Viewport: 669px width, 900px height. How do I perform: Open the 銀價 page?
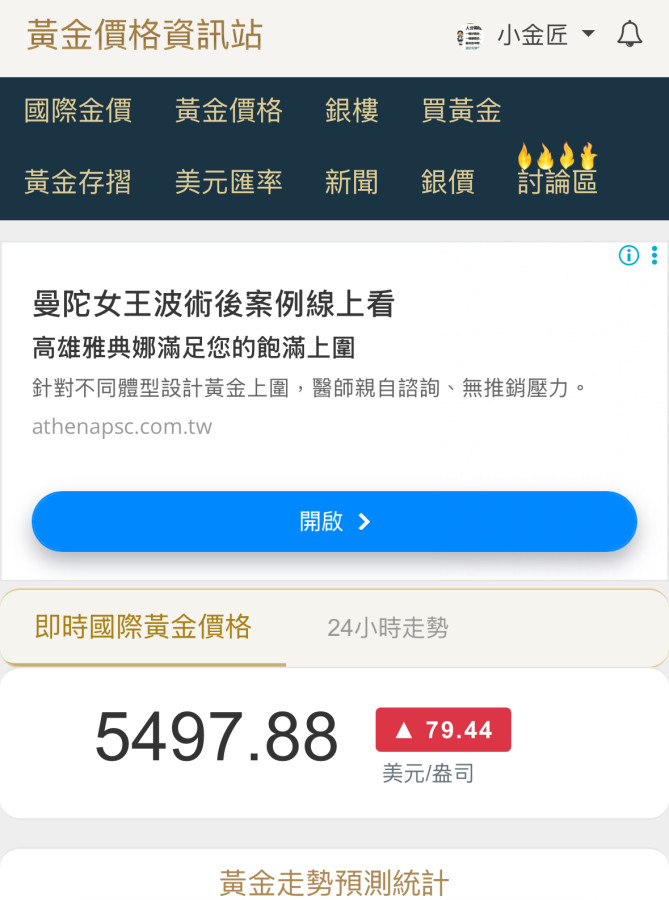click(x=447, y=181)
